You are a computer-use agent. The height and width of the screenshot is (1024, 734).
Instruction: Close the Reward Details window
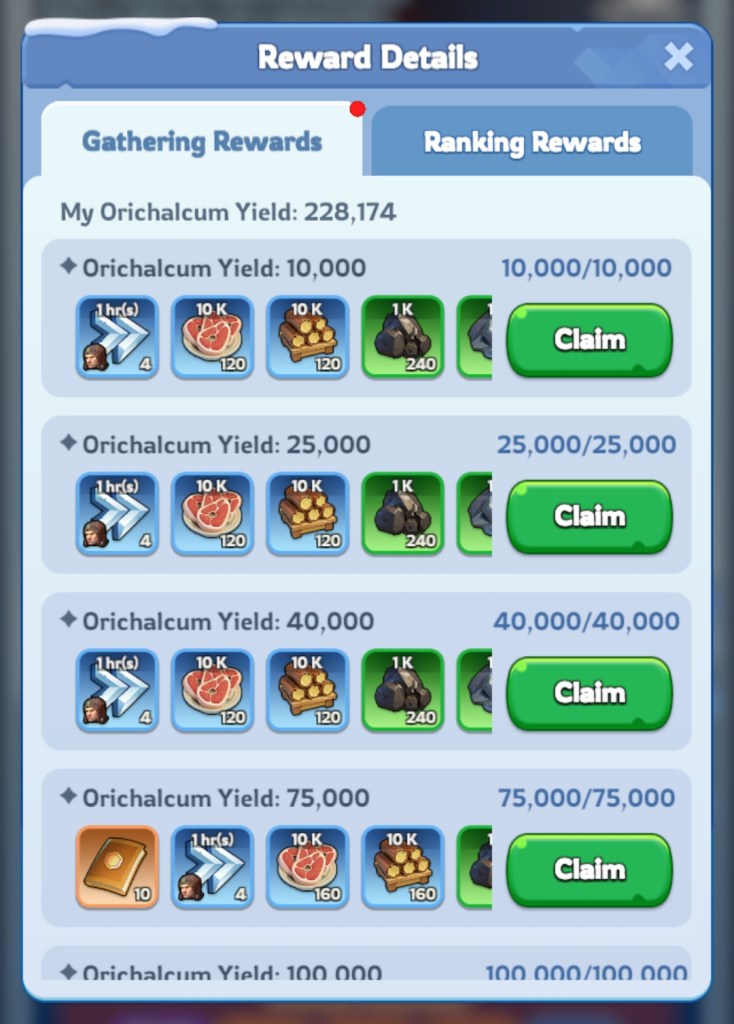[x=679, y=57]
